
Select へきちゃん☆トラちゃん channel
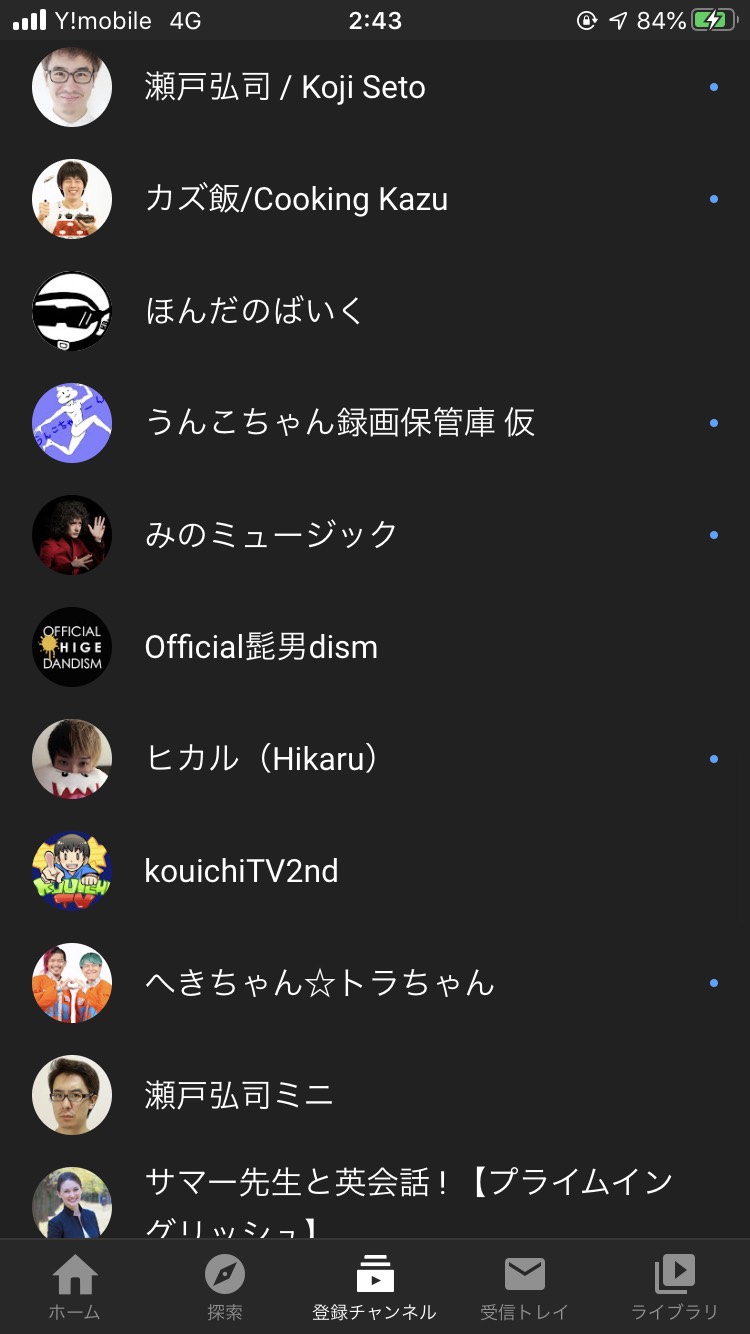coord(375,983)
